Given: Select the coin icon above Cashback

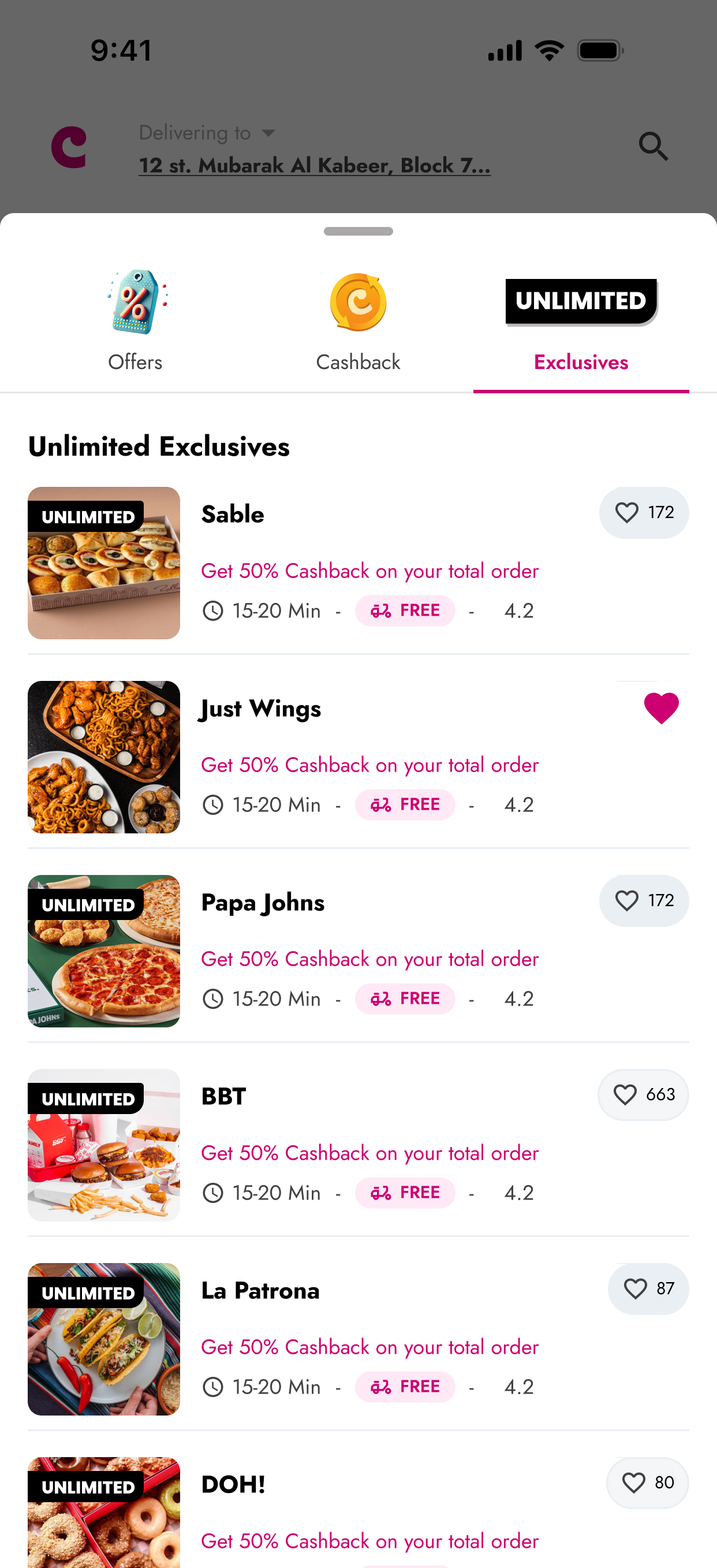Looking at the screenshot, I should coord(358,303).
